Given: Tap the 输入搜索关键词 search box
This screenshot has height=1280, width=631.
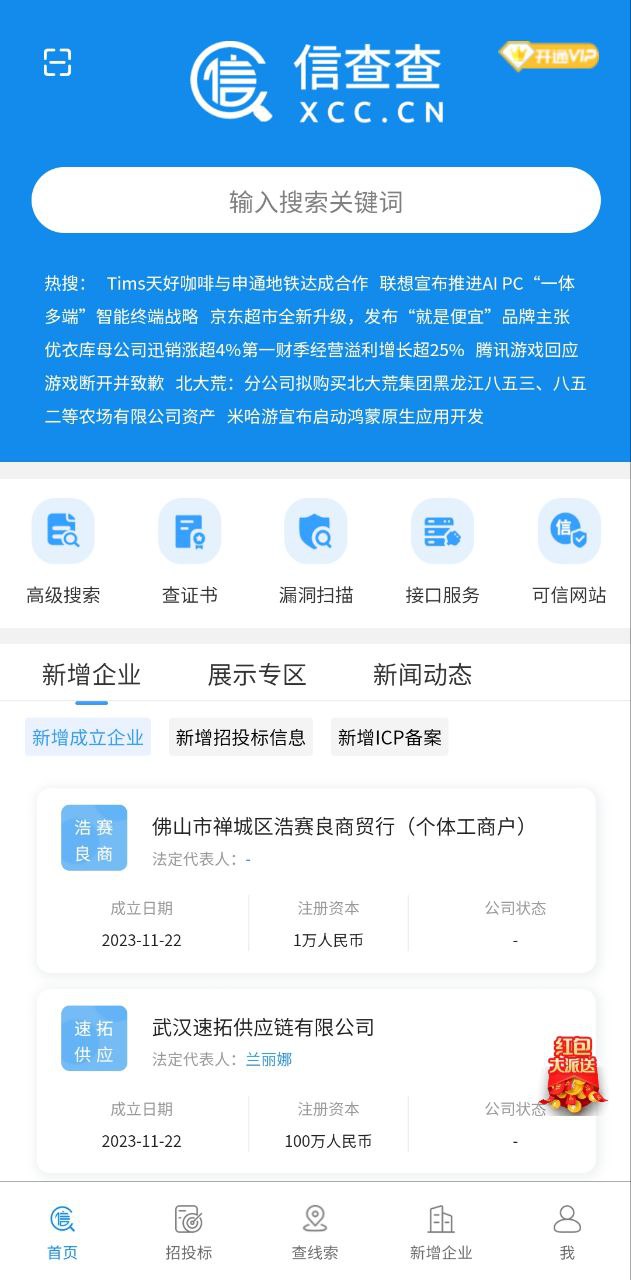Looking at the screenshot, I should pyautogui.click(x=316, y=201).
